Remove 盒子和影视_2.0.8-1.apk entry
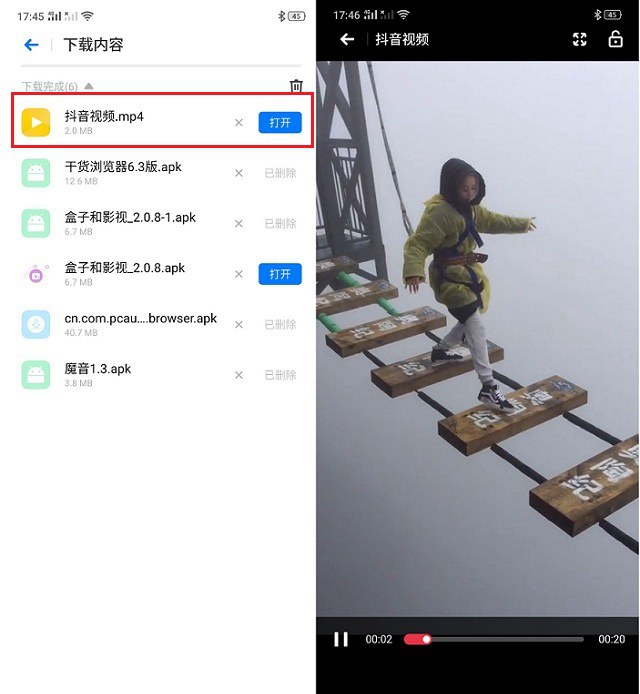Screen dimensions: 640x694 [x=238, y=223]
